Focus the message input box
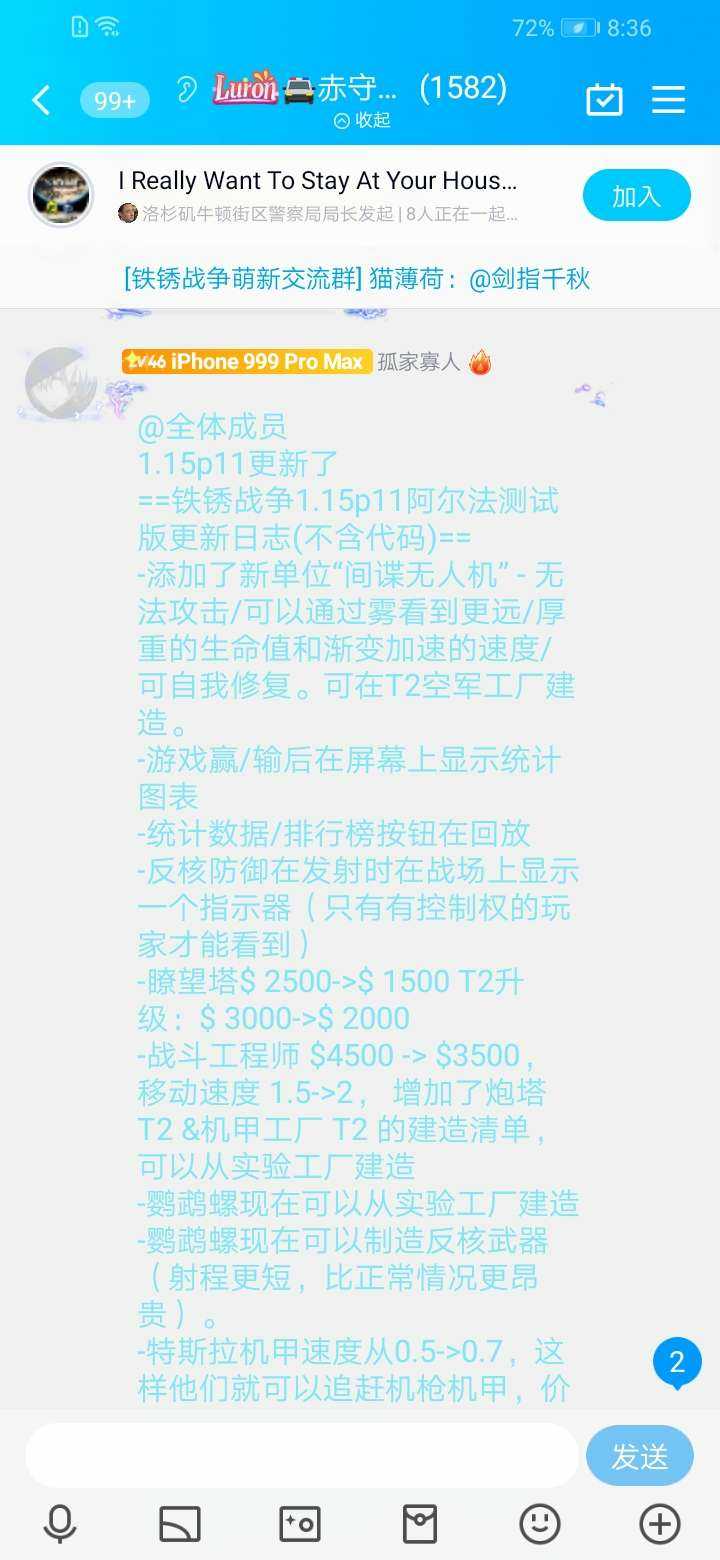Image resolution: width=720 pixels, height=1560 pixels. tap(302, 1455)
